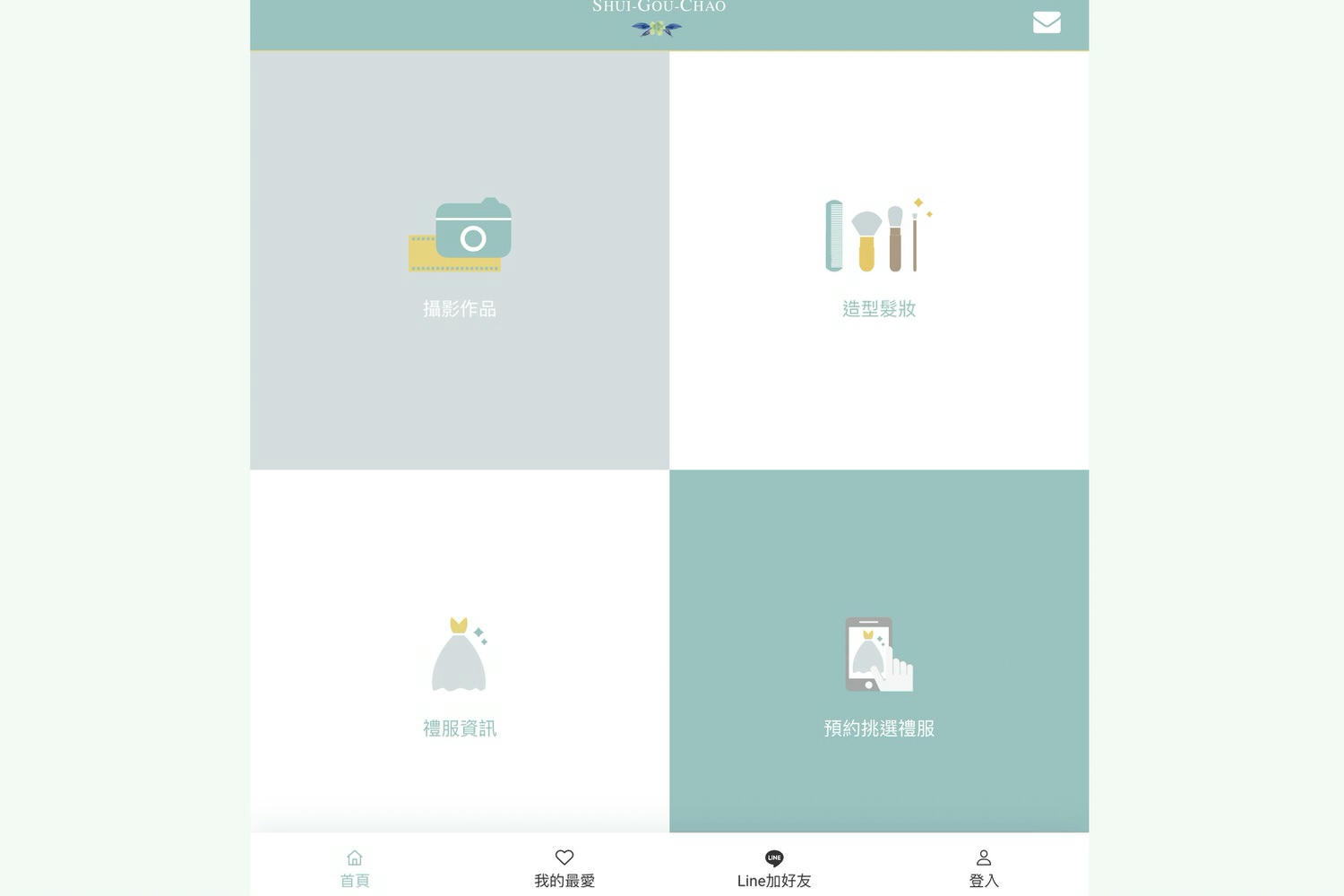Tap the Line加好友 tab

[x=774, y=868]
